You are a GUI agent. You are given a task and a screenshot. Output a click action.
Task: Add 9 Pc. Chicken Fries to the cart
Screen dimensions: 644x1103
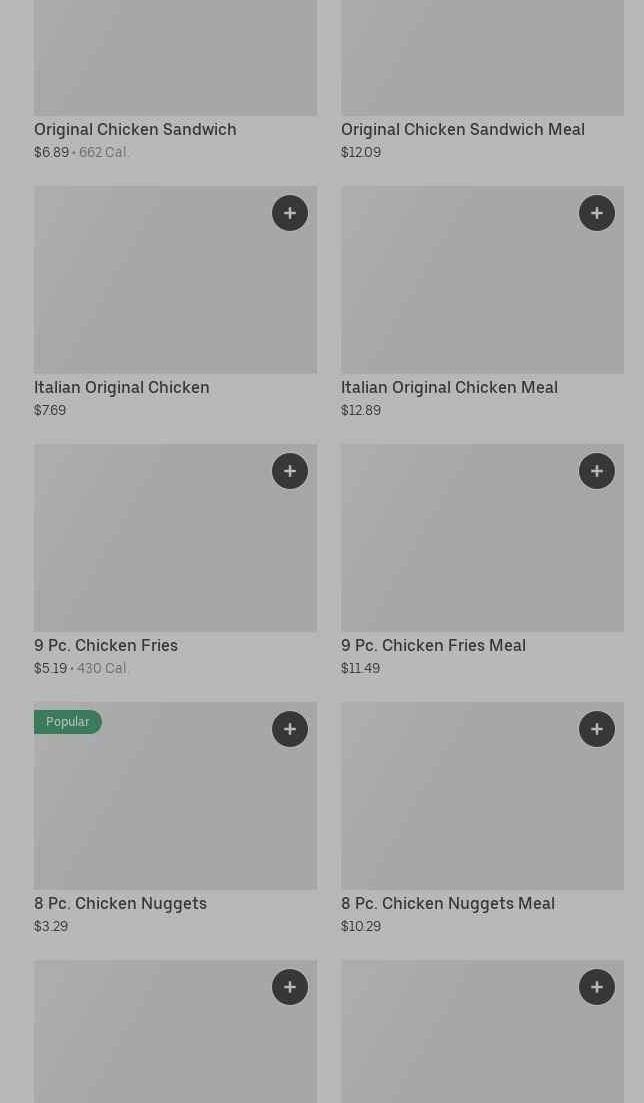point(290,471)
